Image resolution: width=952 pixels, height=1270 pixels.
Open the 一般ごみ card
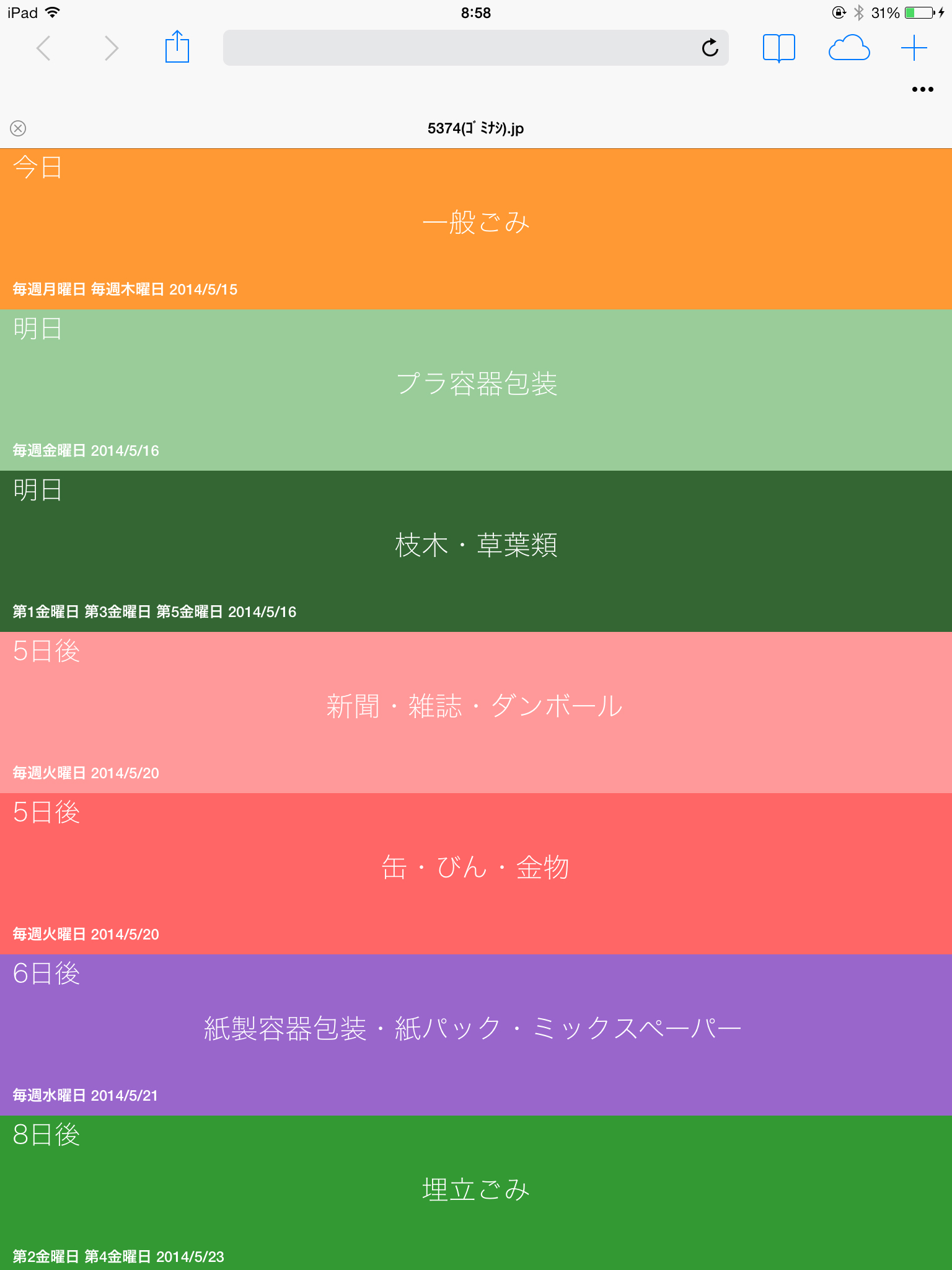pyautogui.click(x=476, y=229)
